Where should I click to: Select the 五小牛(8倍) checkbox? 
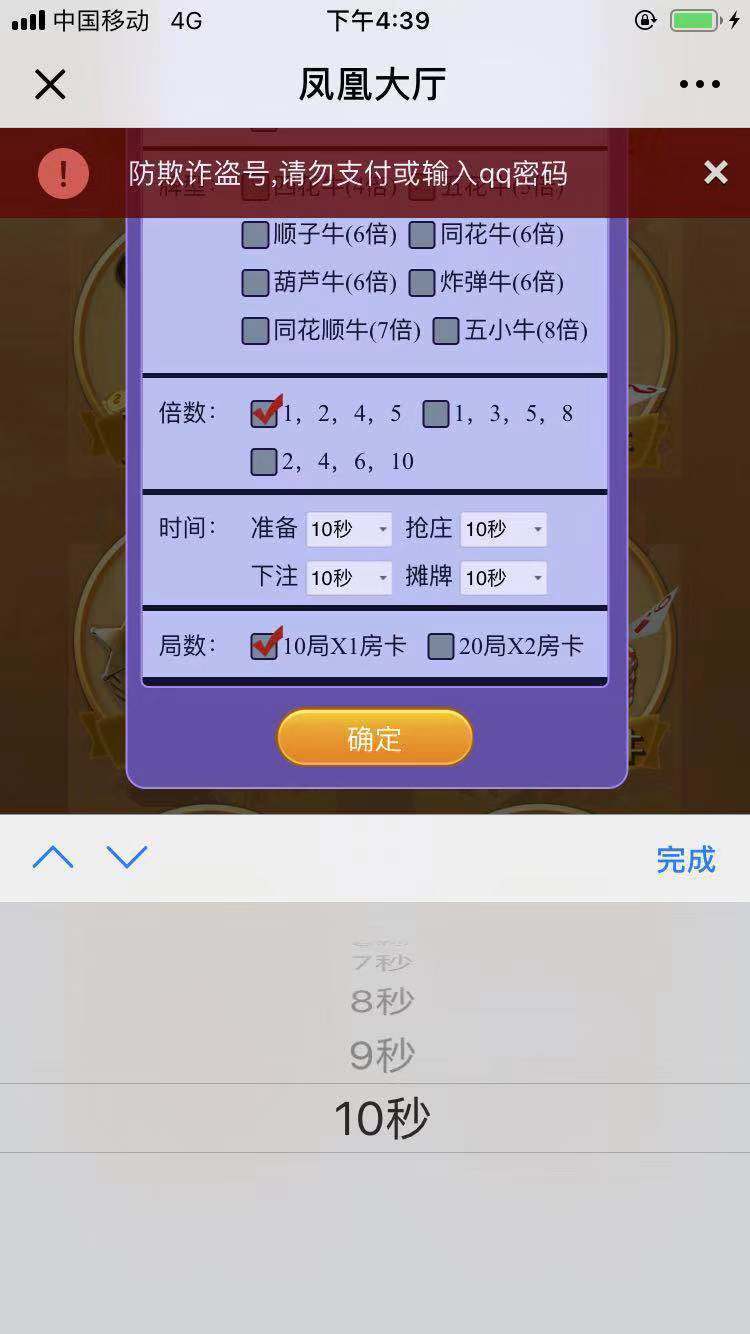click(446, 331)
